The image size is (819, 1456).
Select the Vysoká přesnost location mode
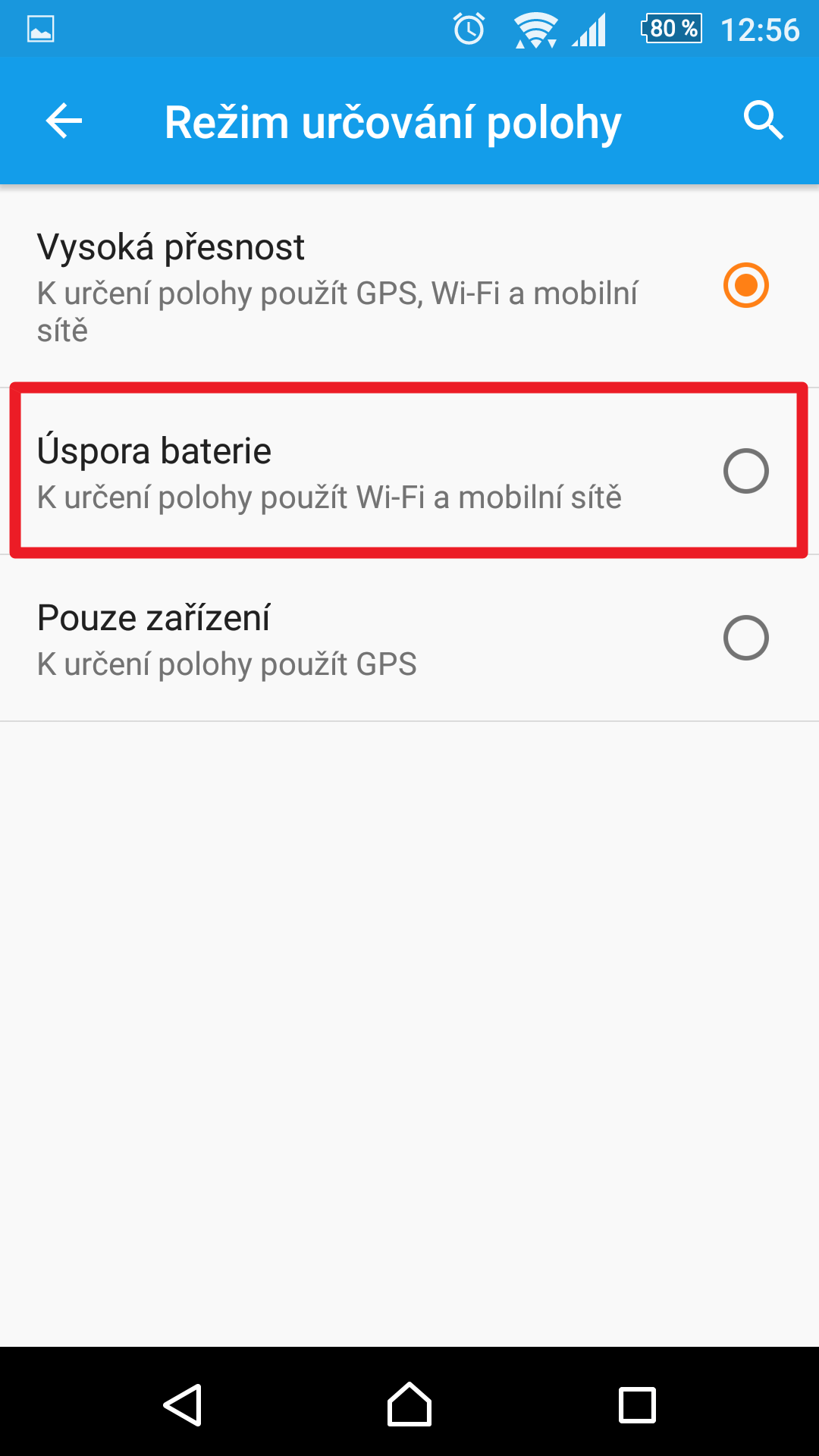[x=746, y=285]
